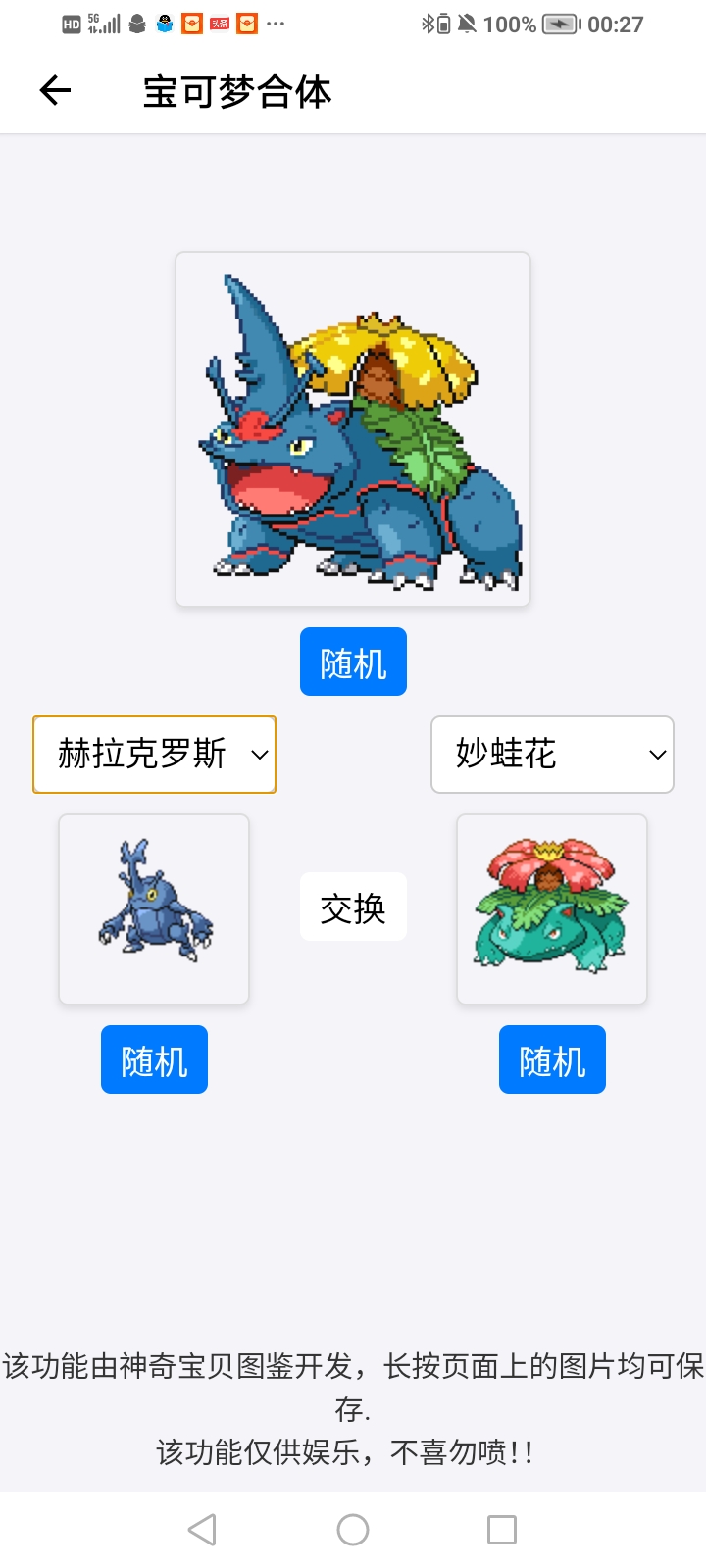The height and width of the screenshot is (1568, 706).
Task: Go back using the top-left arrow
Action: pos(56,91)
